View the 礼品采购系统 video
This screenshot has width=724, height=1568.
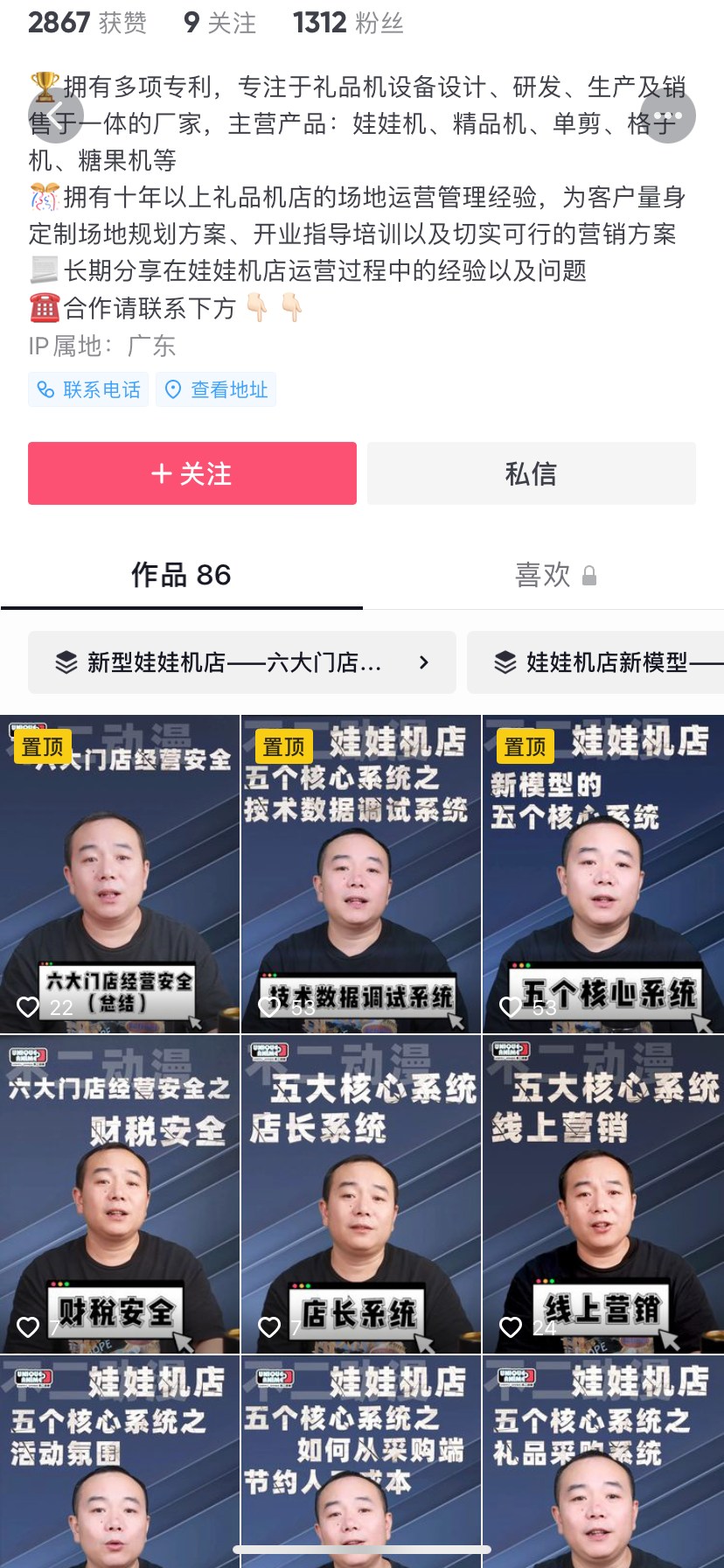[602, 1461]
